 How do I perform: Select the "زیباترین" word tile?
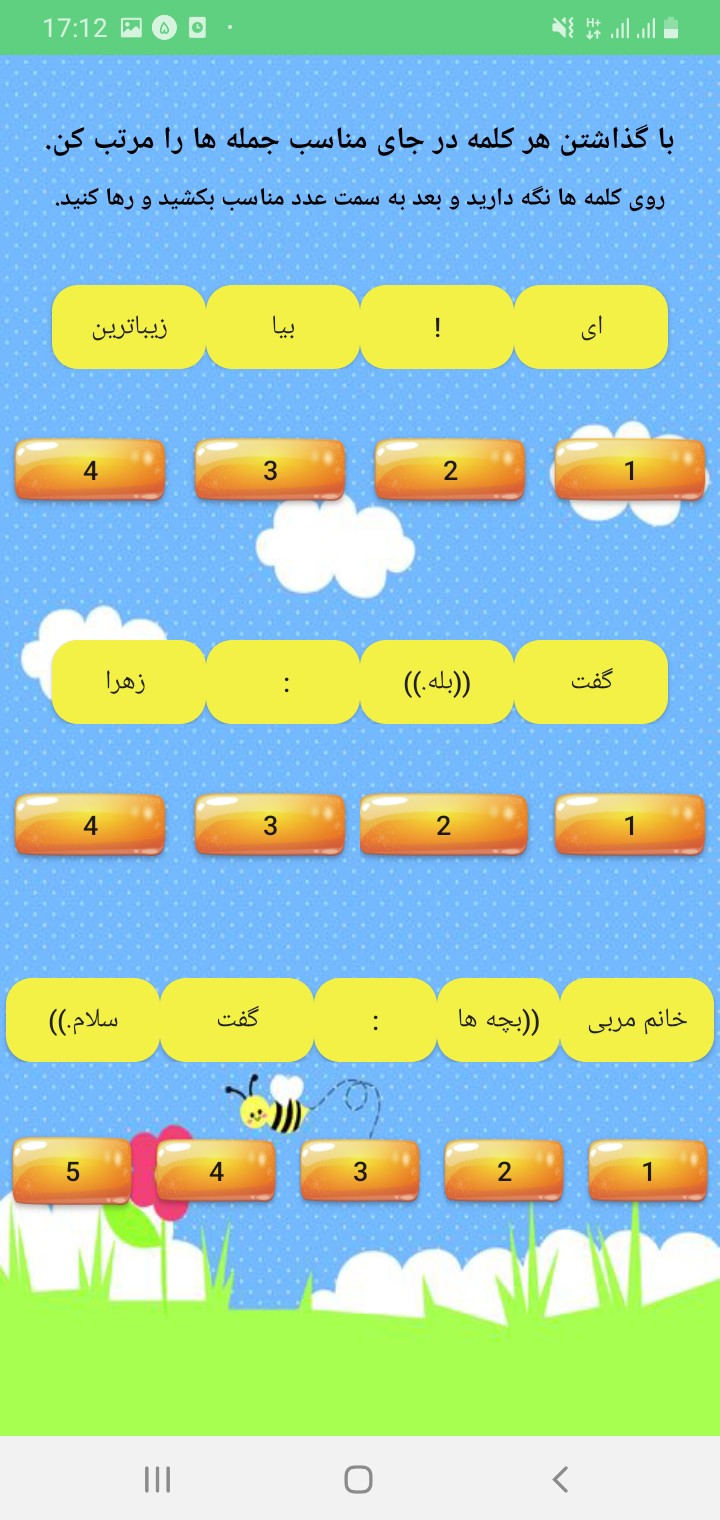128,326
